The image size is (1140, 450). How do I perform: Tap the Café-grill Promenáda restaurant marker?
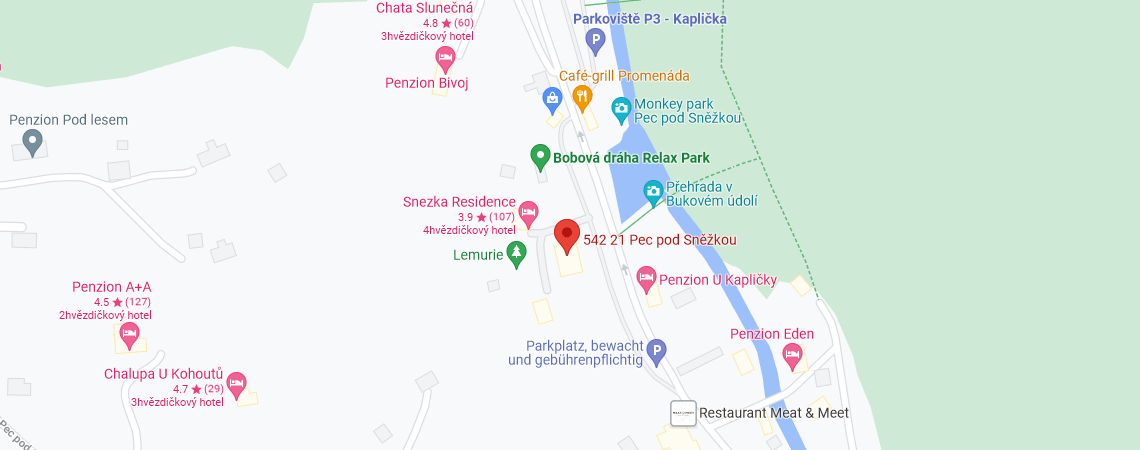coord(582,96)
